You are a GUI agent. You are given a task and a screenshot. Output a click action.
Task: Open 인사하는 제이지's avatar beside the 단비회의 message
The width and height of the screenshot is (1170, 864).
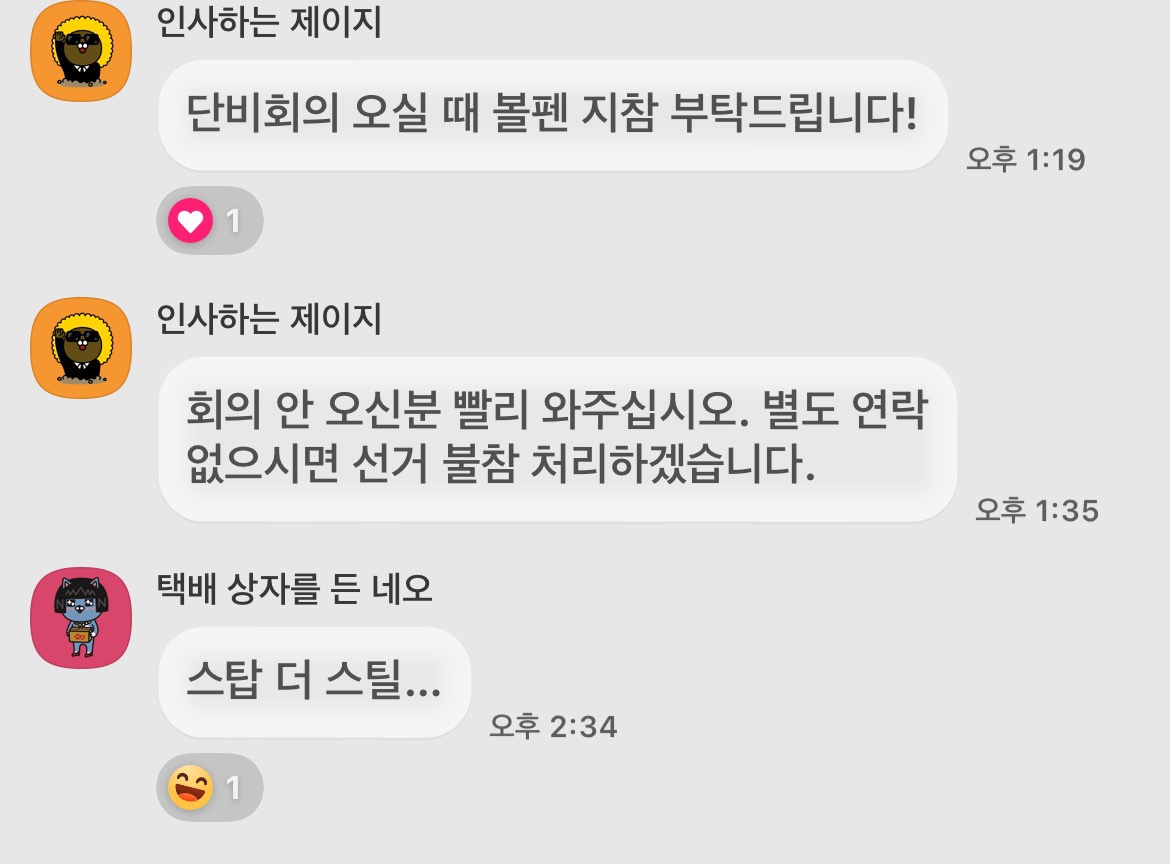tap(81, 52)
